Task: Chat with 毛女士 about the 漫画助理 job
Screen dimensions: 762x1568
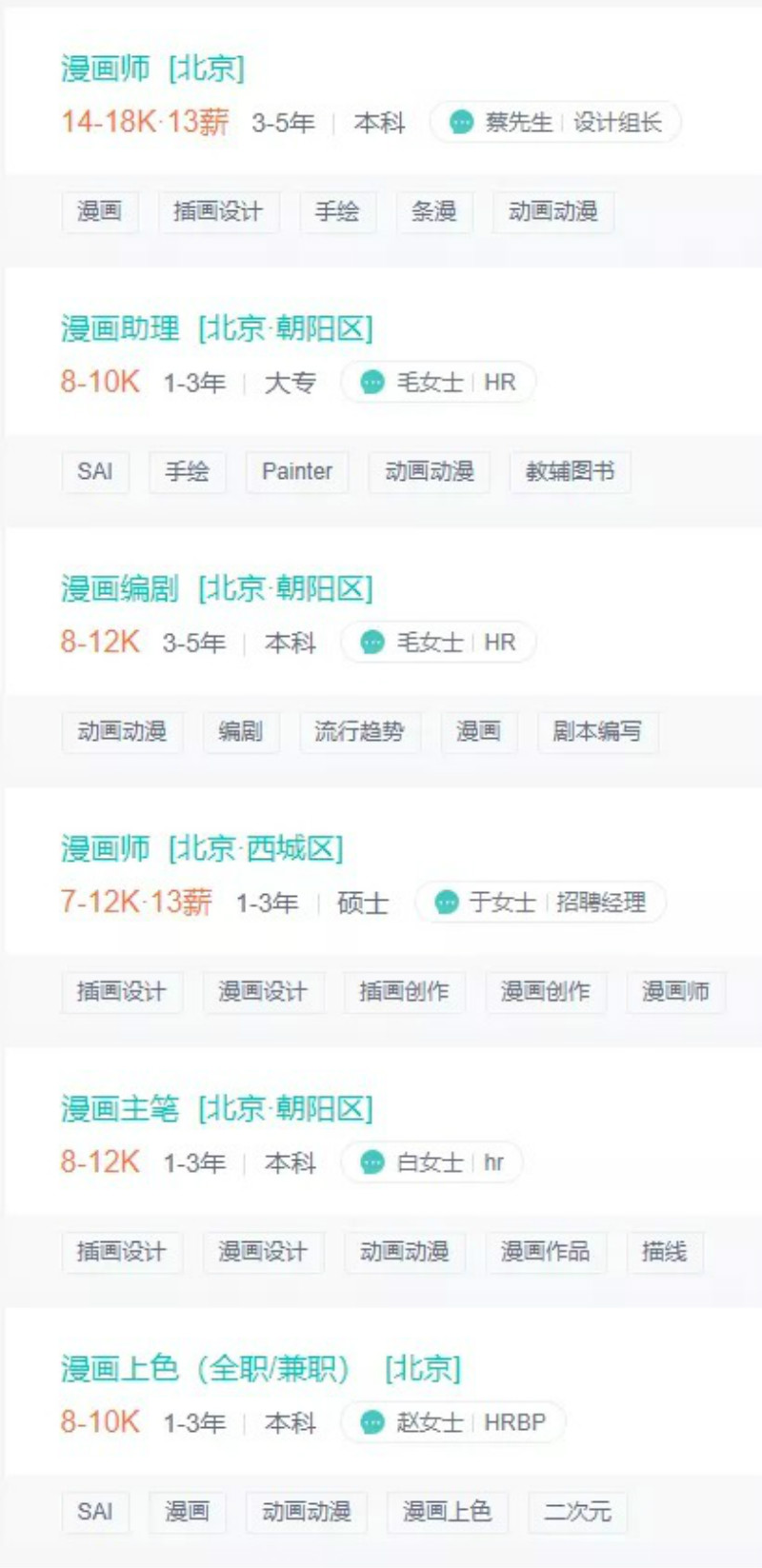Action: [438, 383]
